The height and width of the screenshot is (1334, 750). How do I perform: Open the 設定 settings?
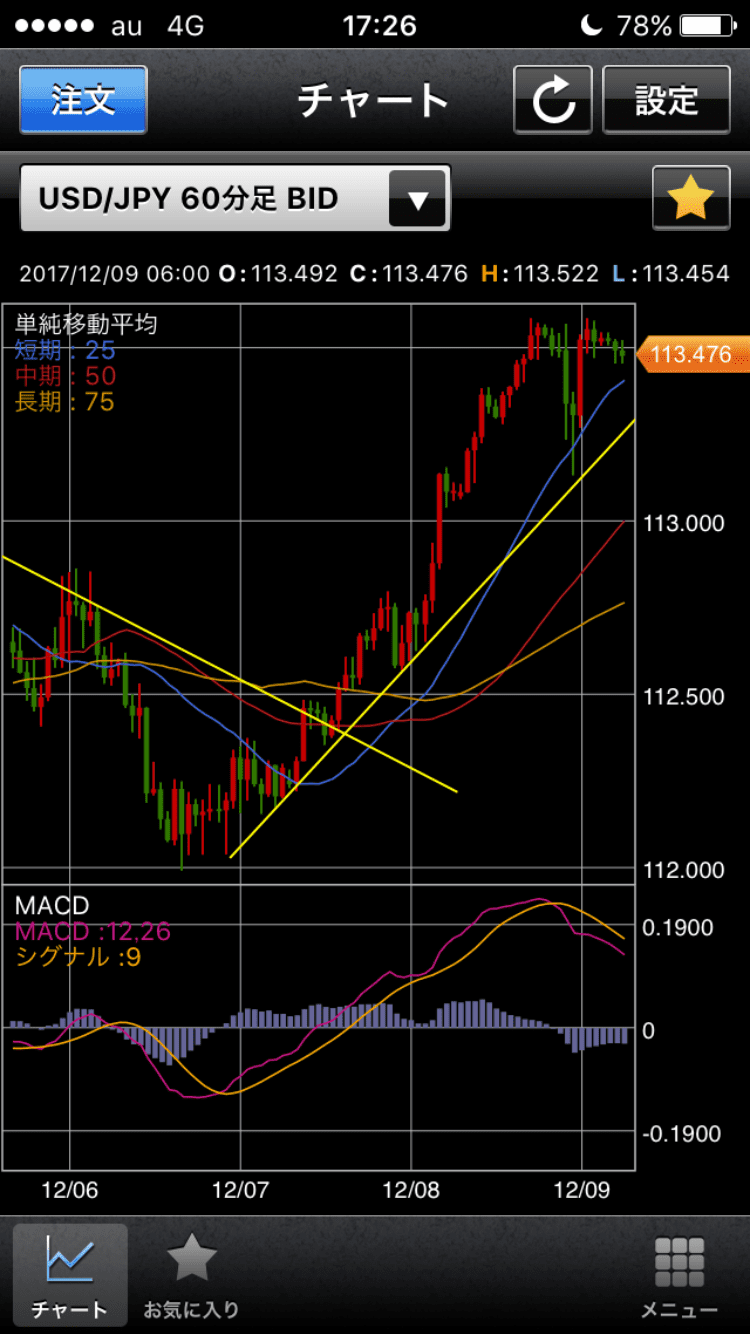666,100
